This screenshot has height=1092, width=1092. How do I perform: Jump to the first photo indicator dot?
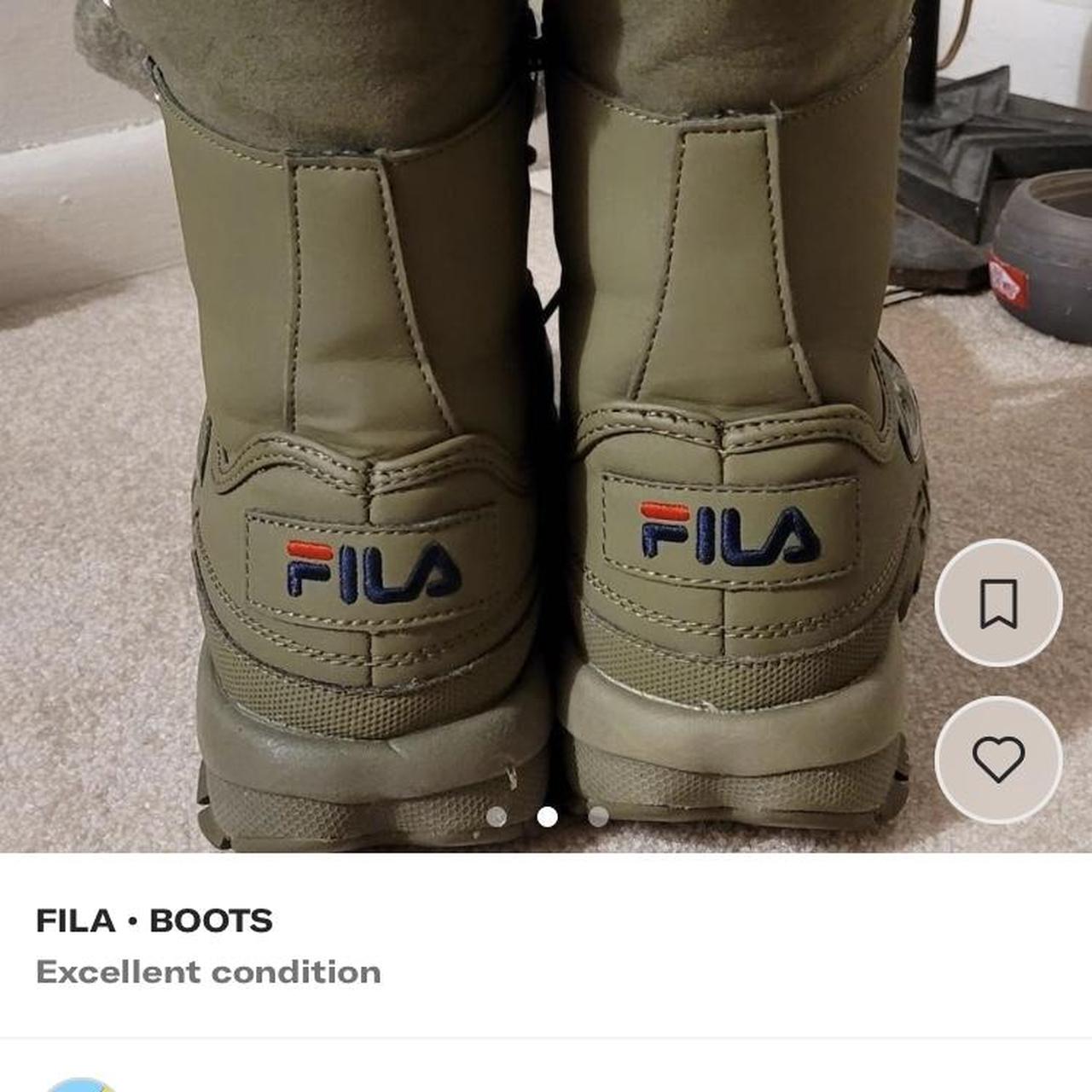click(497, 817)
